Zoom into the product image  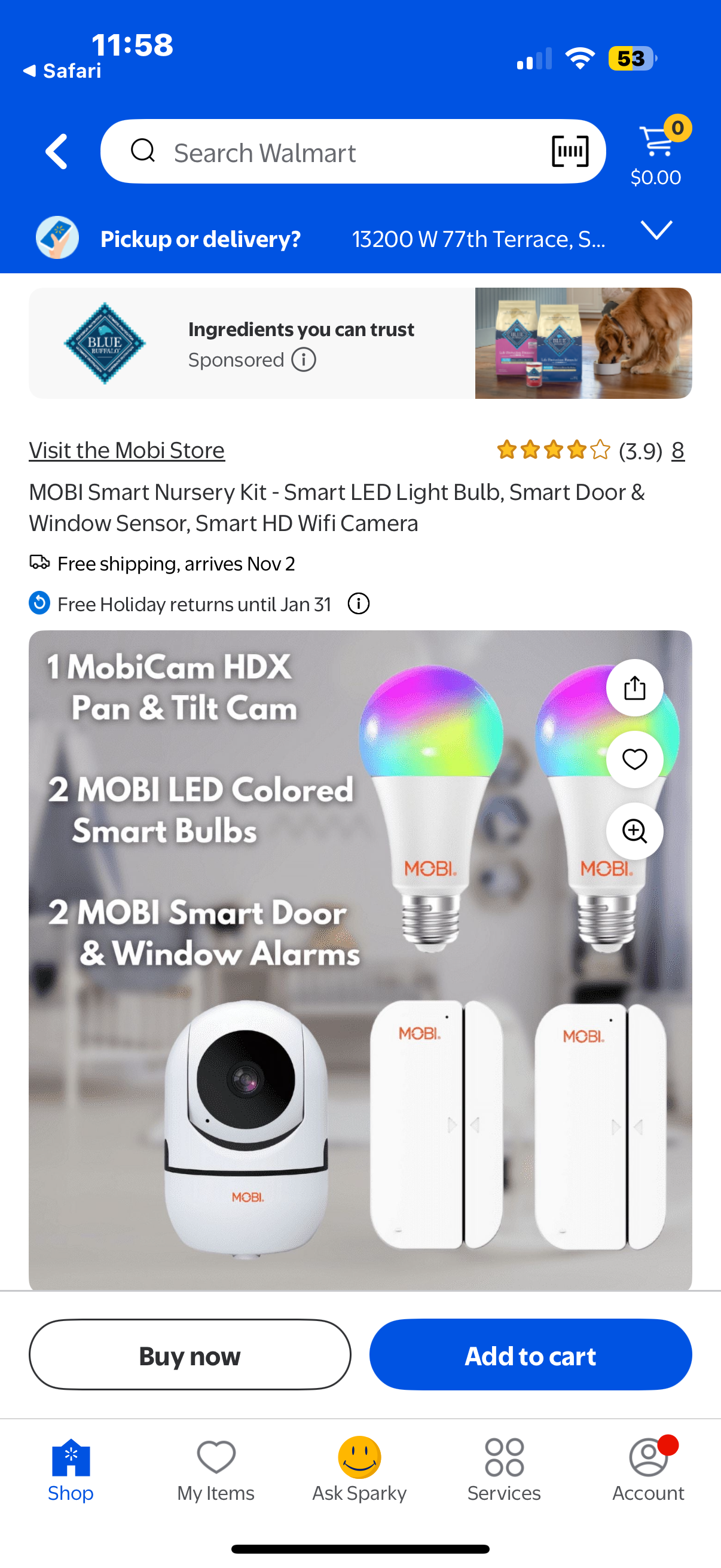tap(634, 831)
